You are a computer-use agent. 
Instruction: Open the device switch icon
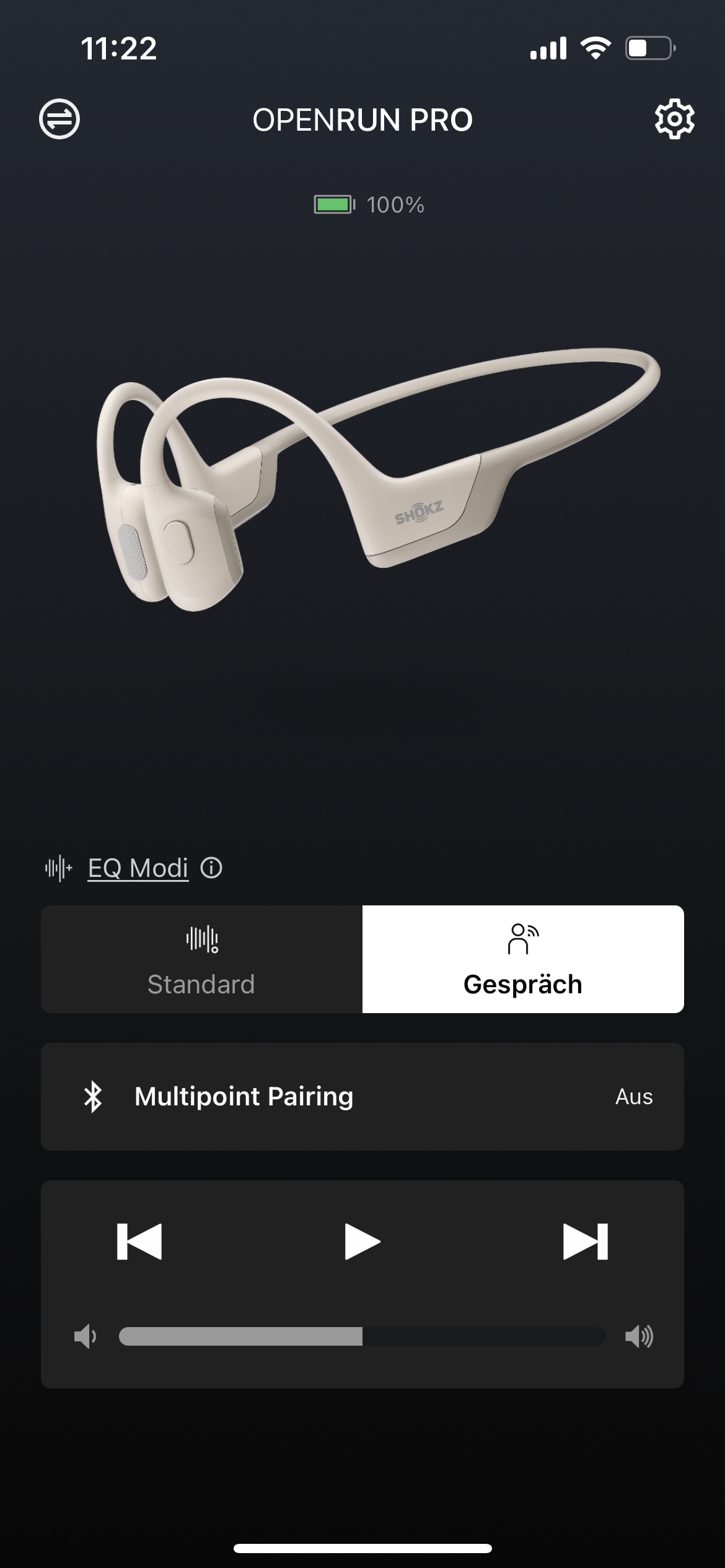[59, 119]
